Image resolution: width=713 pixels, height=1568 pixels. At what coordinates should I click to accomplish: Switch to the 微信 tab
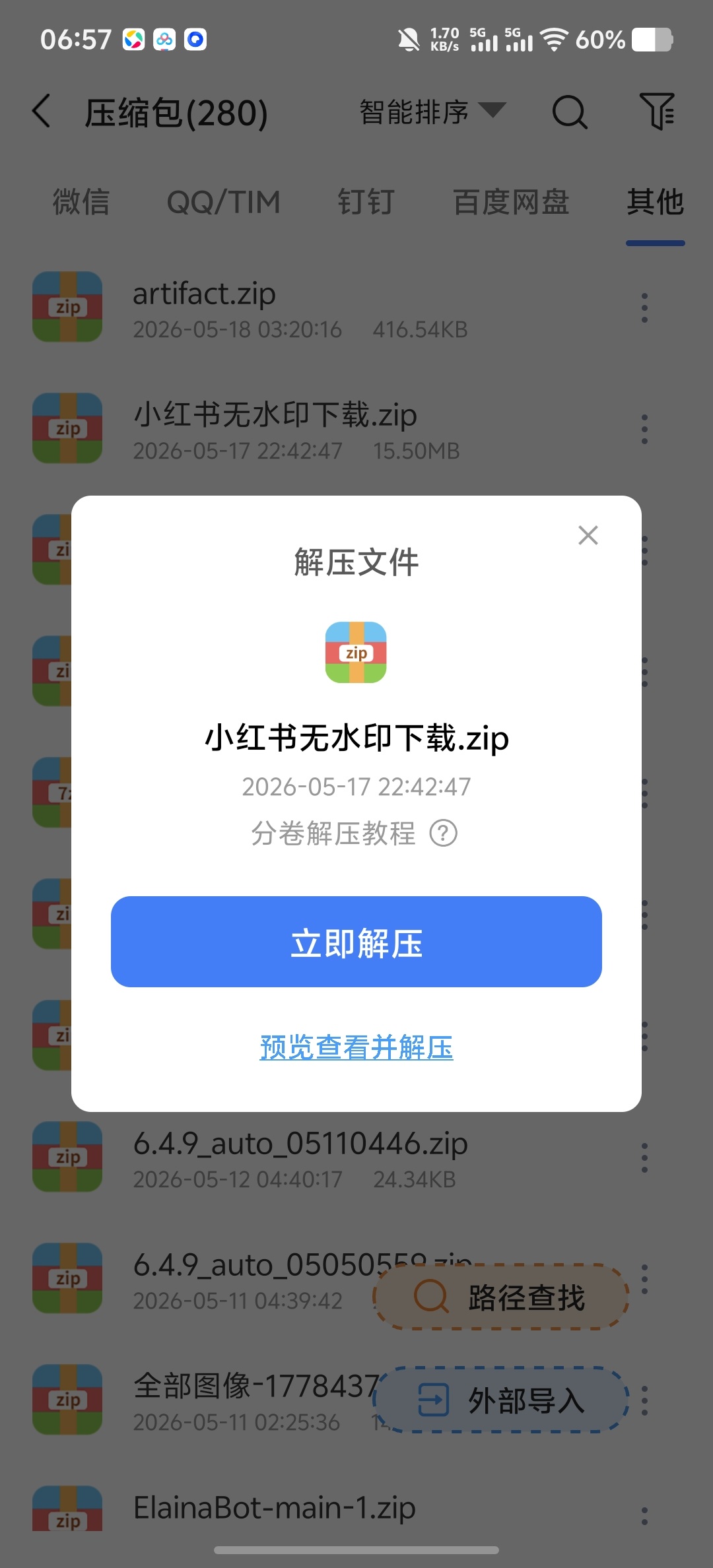click(81, 202)
